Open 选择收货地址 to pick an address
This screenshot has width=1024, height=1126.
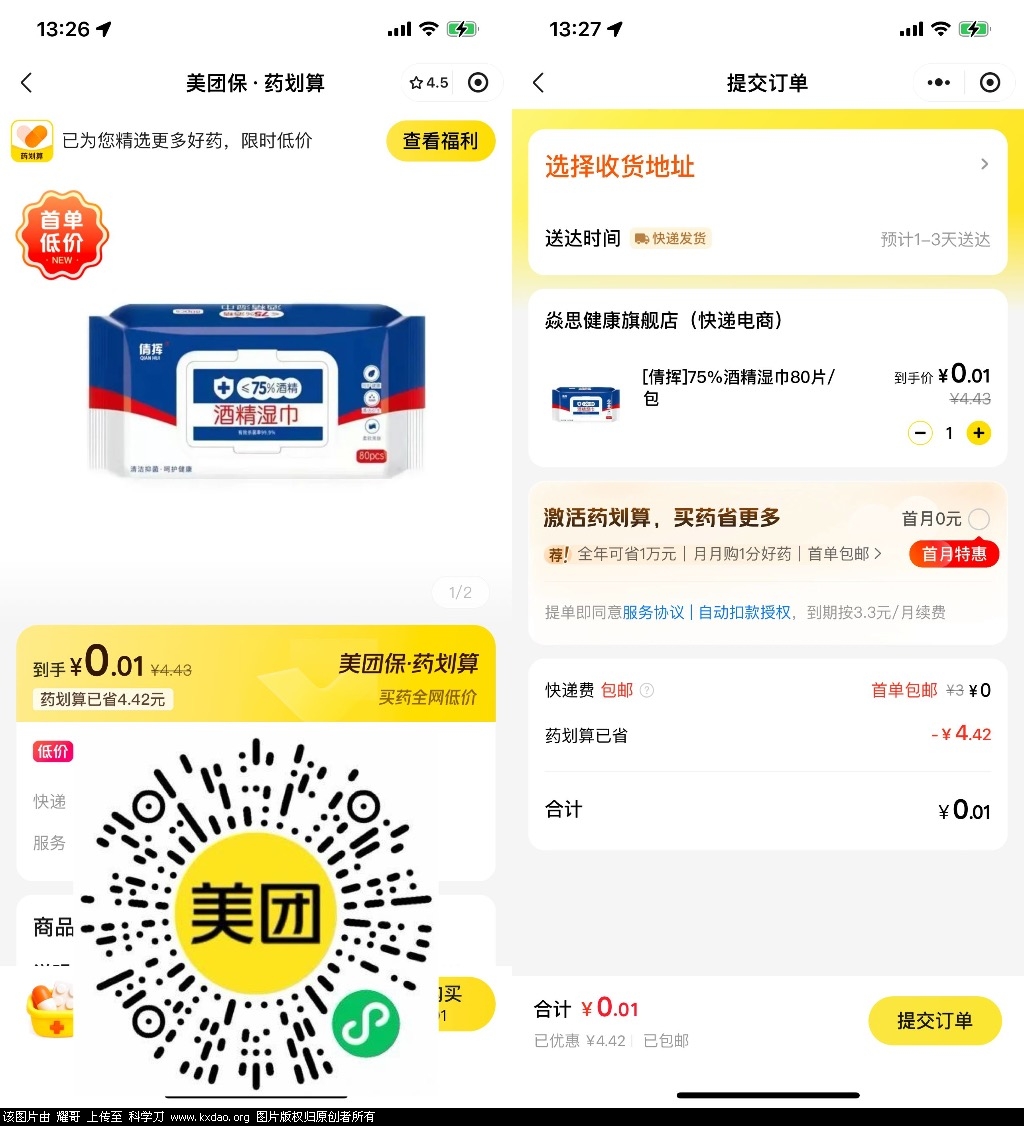pyautogui.click(x=766, y=166)
